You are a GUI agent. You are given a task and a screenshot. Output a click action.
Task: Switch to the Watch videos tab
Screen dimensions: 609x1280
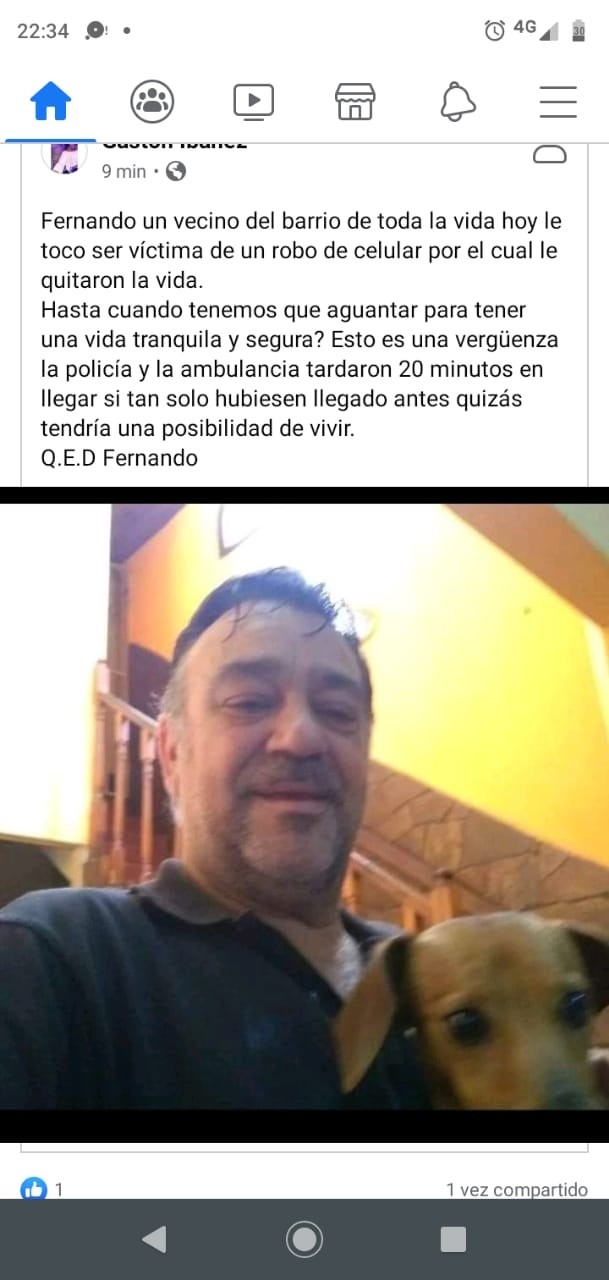254,101
